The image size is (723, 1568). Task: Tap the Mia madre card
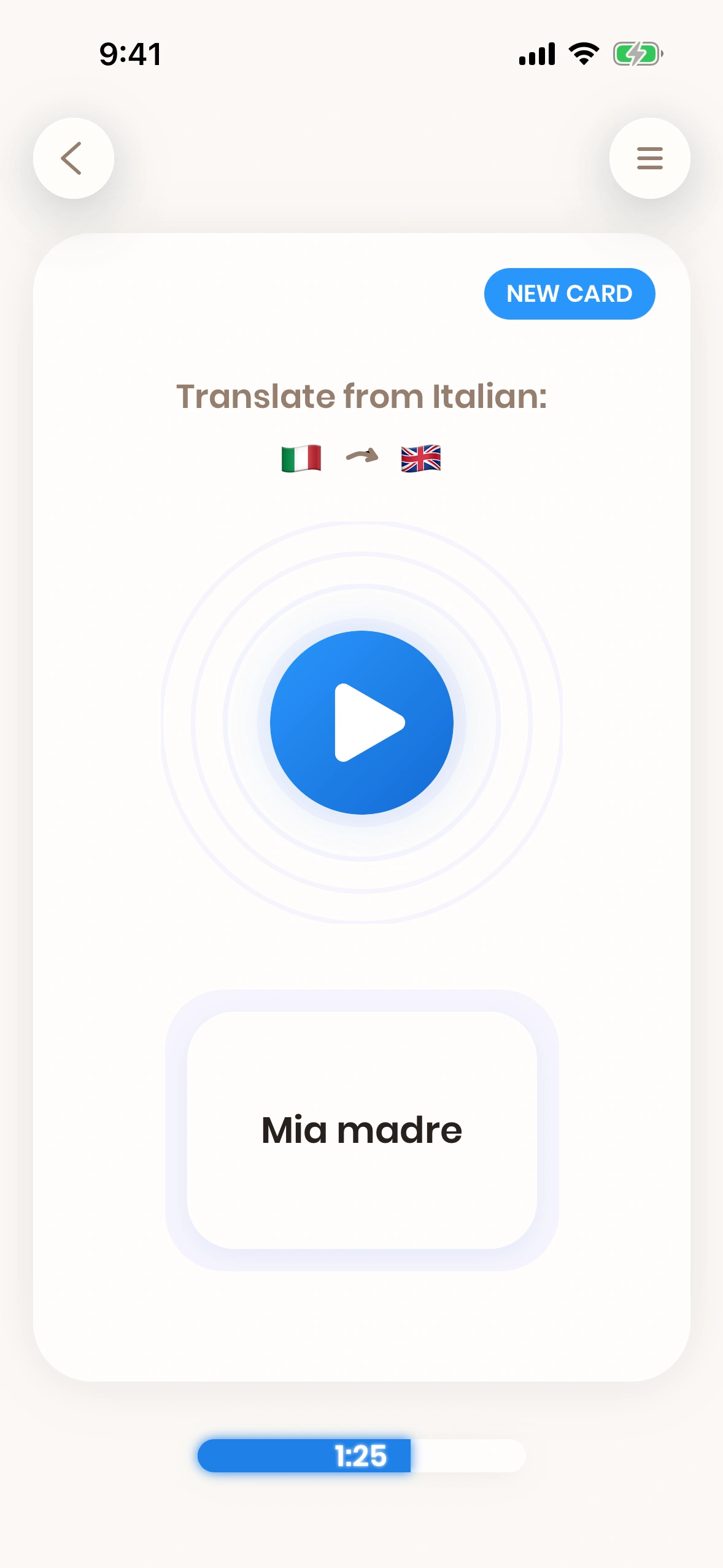click(x=361, y=1129)
